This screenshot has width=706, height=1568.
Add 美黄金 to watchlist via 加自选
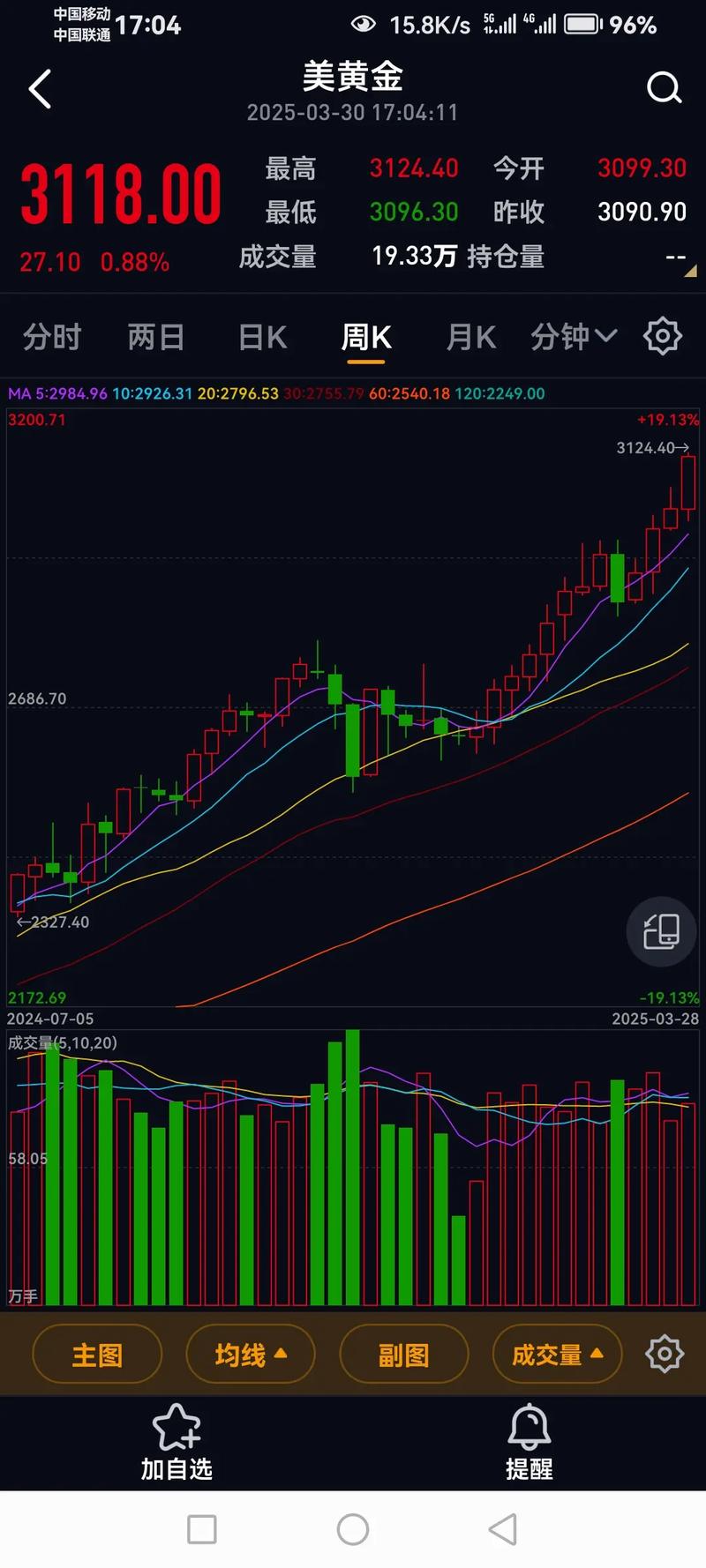176,1441
